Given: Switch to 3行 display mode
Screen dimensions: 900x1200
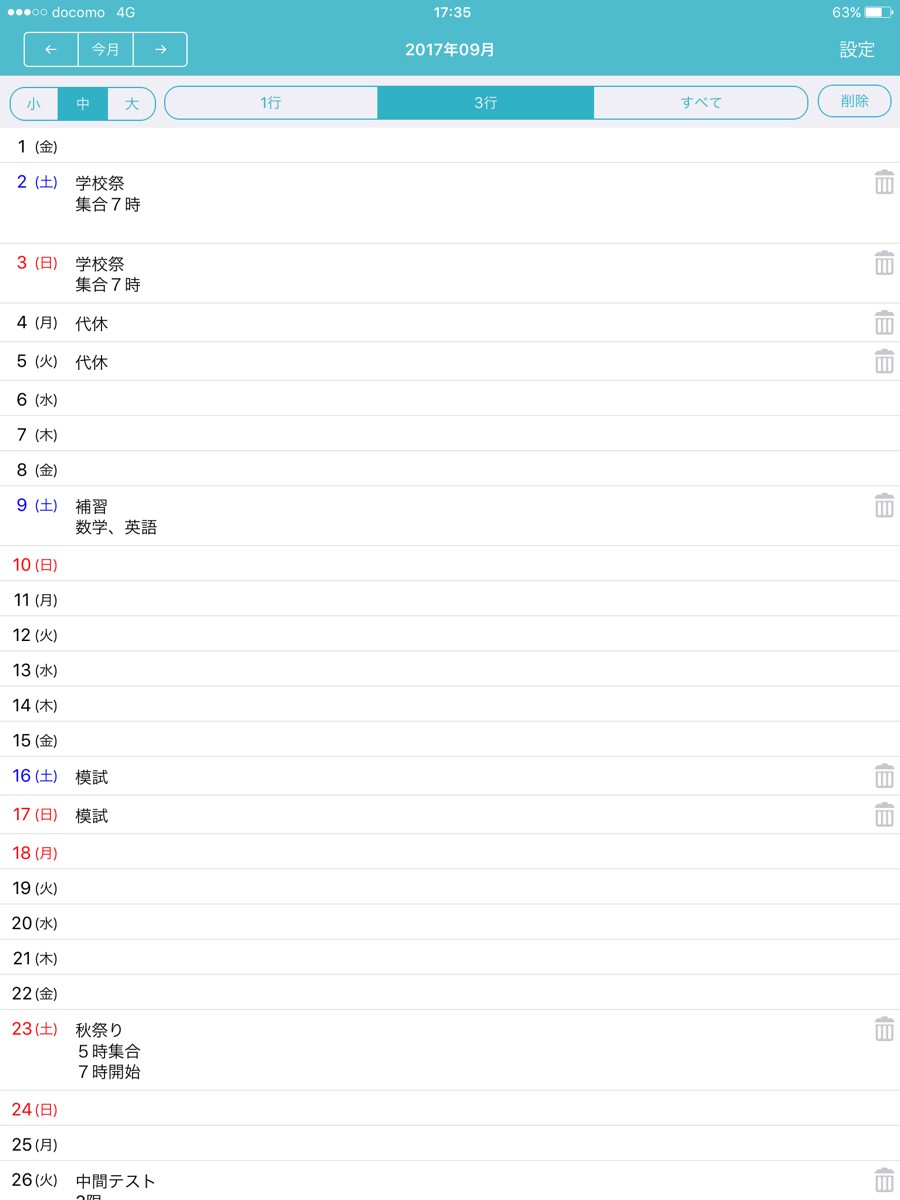Looking at the screenshot, I should 485,103.
